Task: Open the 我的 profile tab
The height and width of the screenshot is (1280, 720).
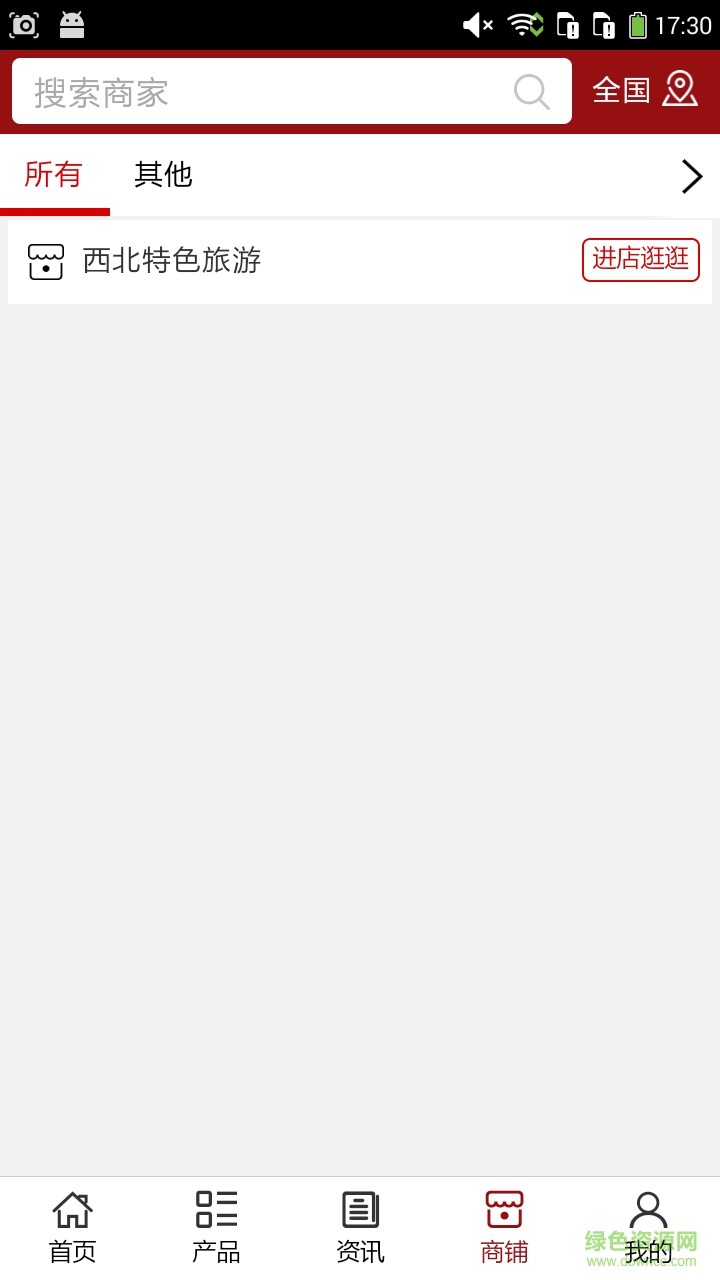Action: tap(648, 1227)
